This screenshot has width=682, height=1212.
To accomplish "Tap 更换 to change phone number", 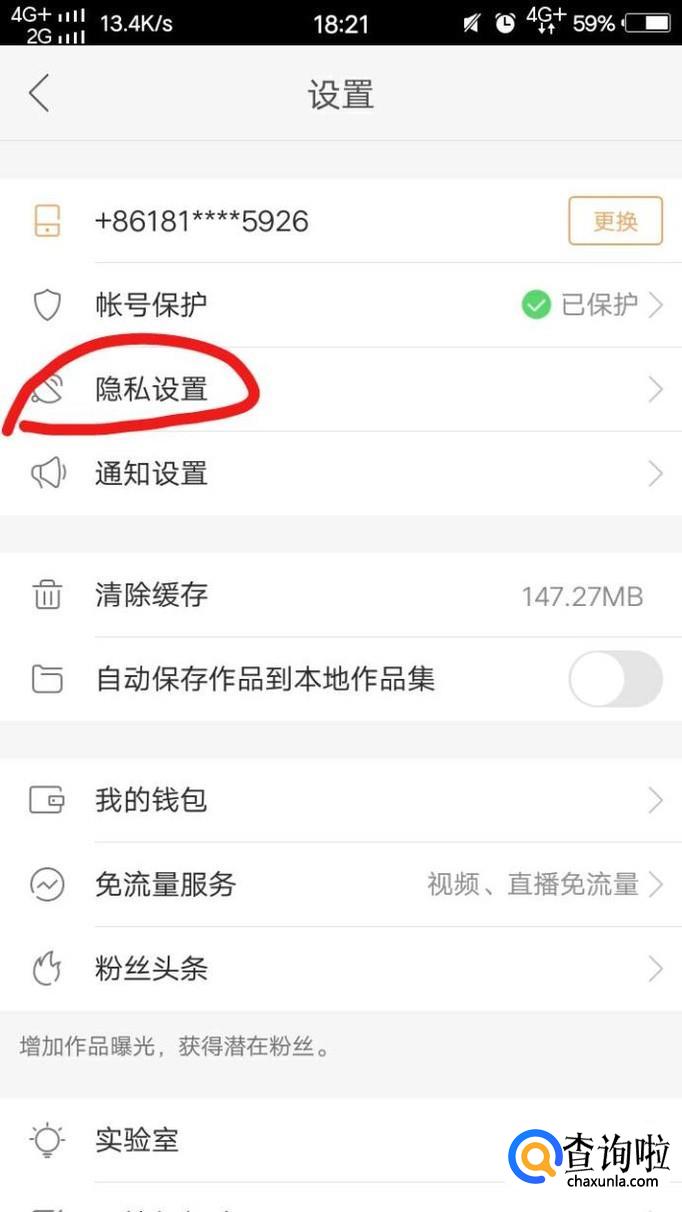I will (x=615, y=221).
